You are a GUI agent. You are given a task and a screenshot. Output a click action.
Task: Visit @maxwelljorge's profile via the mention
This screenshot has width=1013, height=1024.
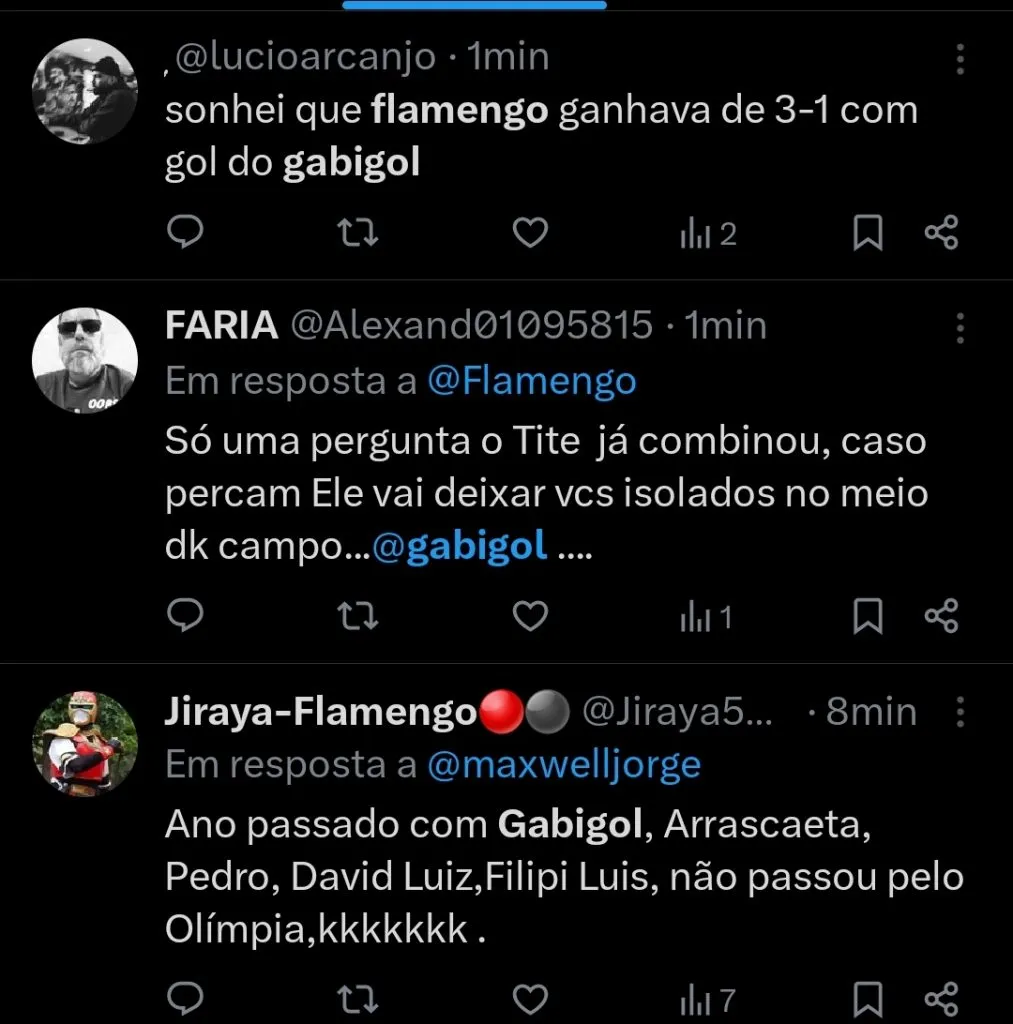[566, 763]
